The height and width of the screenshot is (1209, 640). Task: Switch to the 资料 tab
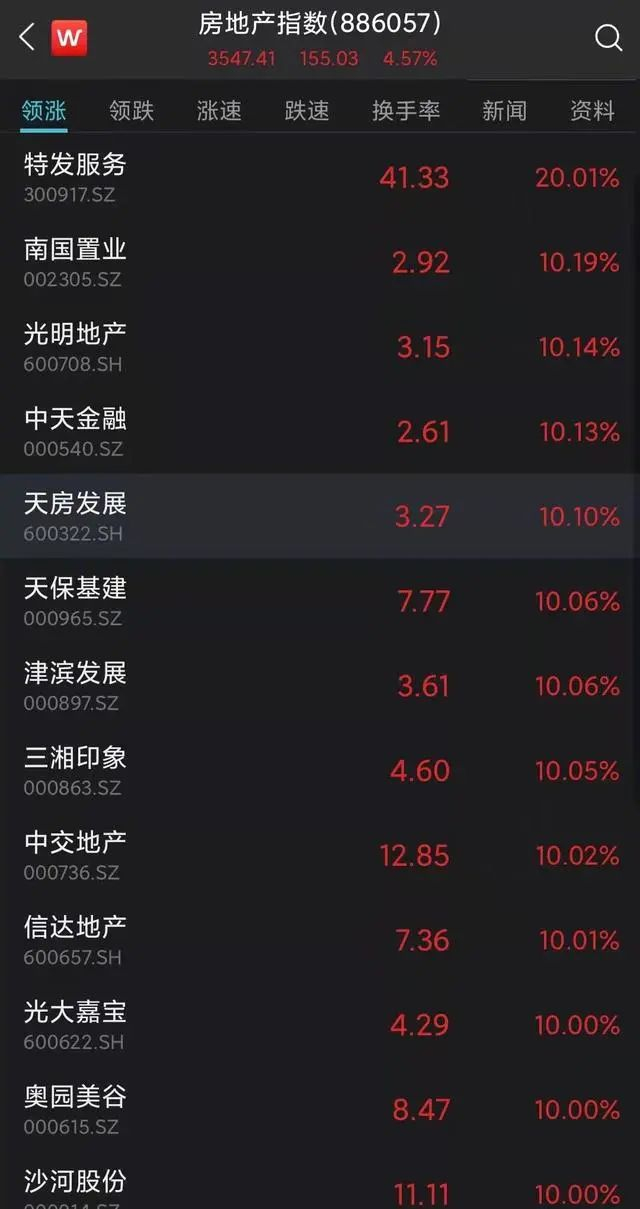pyautogui.click(x=592, y=111)
